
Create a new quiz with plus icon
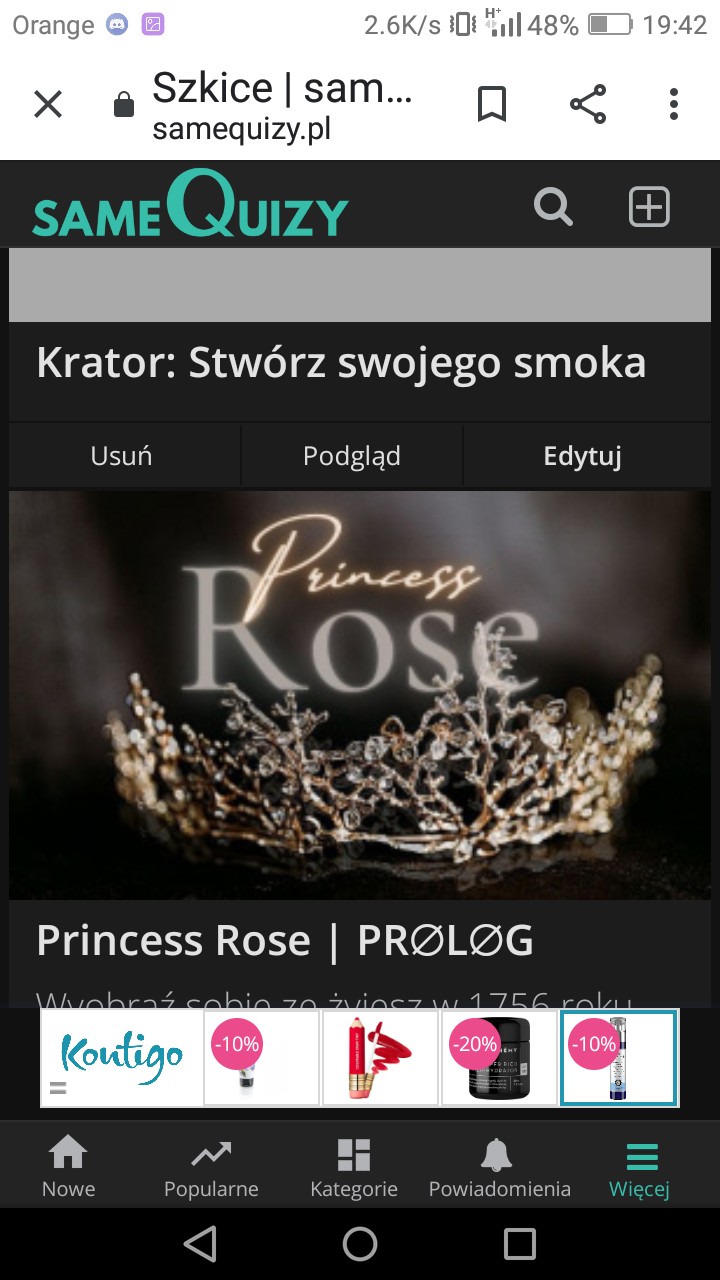648,208
